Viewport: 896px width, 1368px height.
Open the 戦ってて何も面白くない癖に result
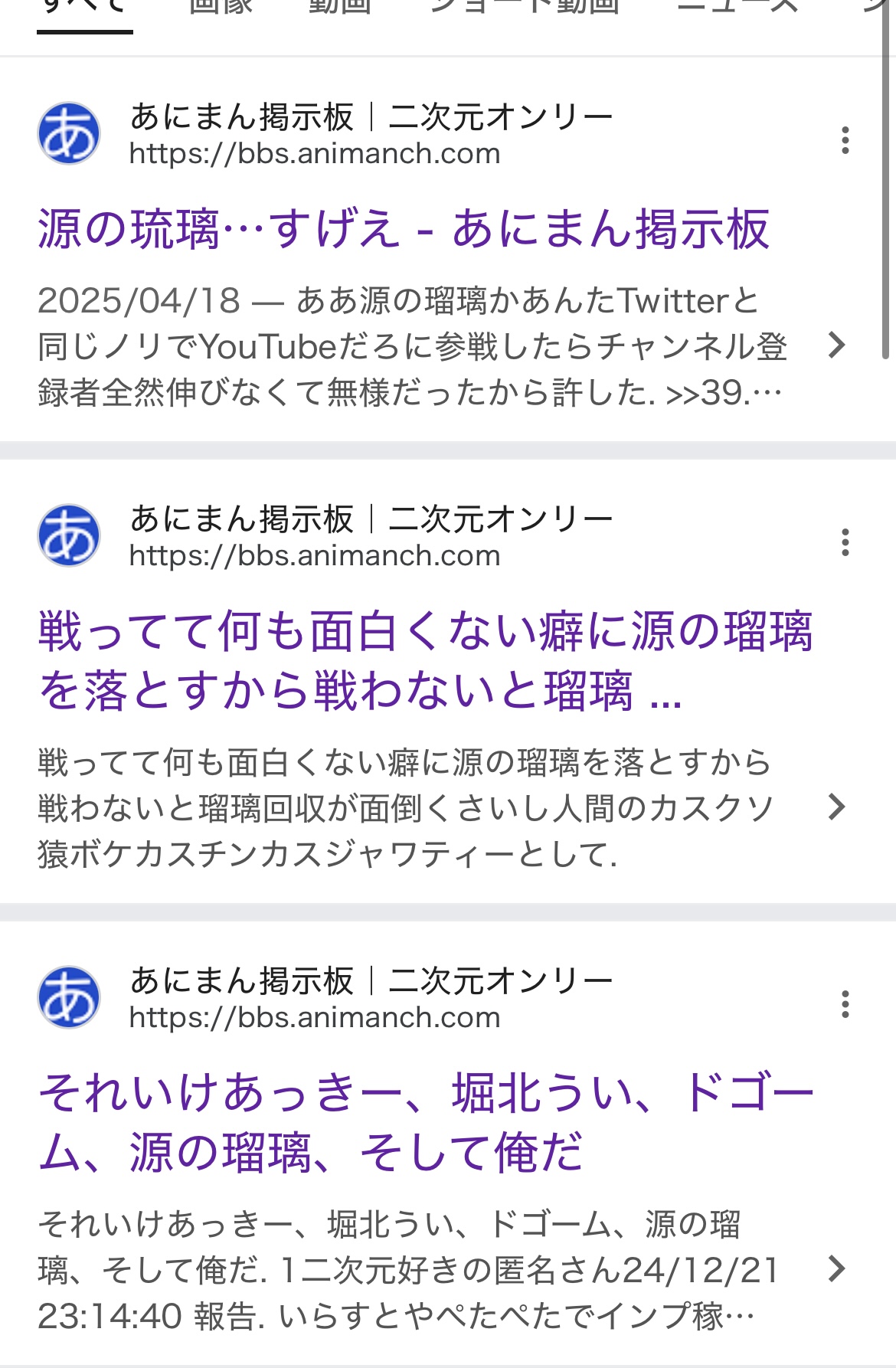(425, 660)
